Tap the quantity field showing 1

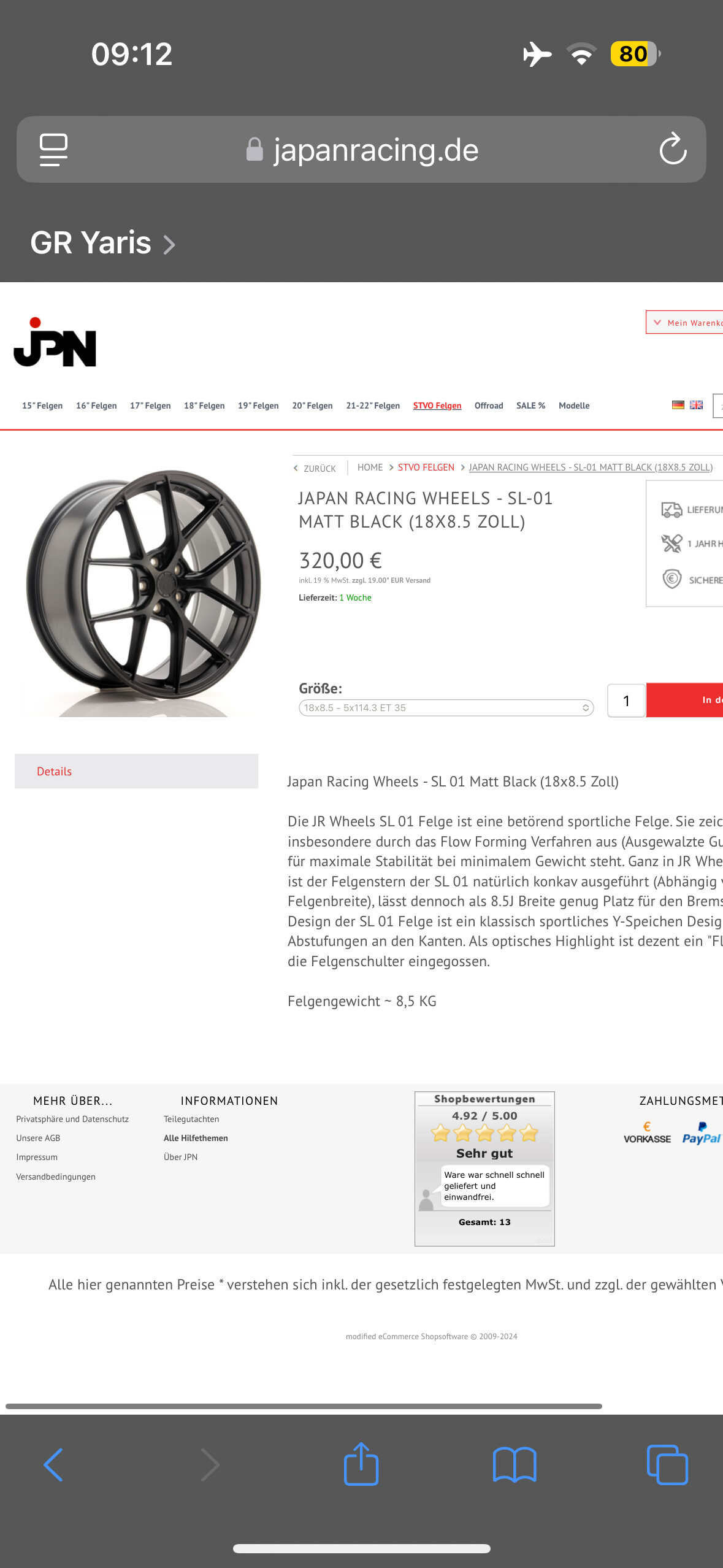(x=626, y=701)
